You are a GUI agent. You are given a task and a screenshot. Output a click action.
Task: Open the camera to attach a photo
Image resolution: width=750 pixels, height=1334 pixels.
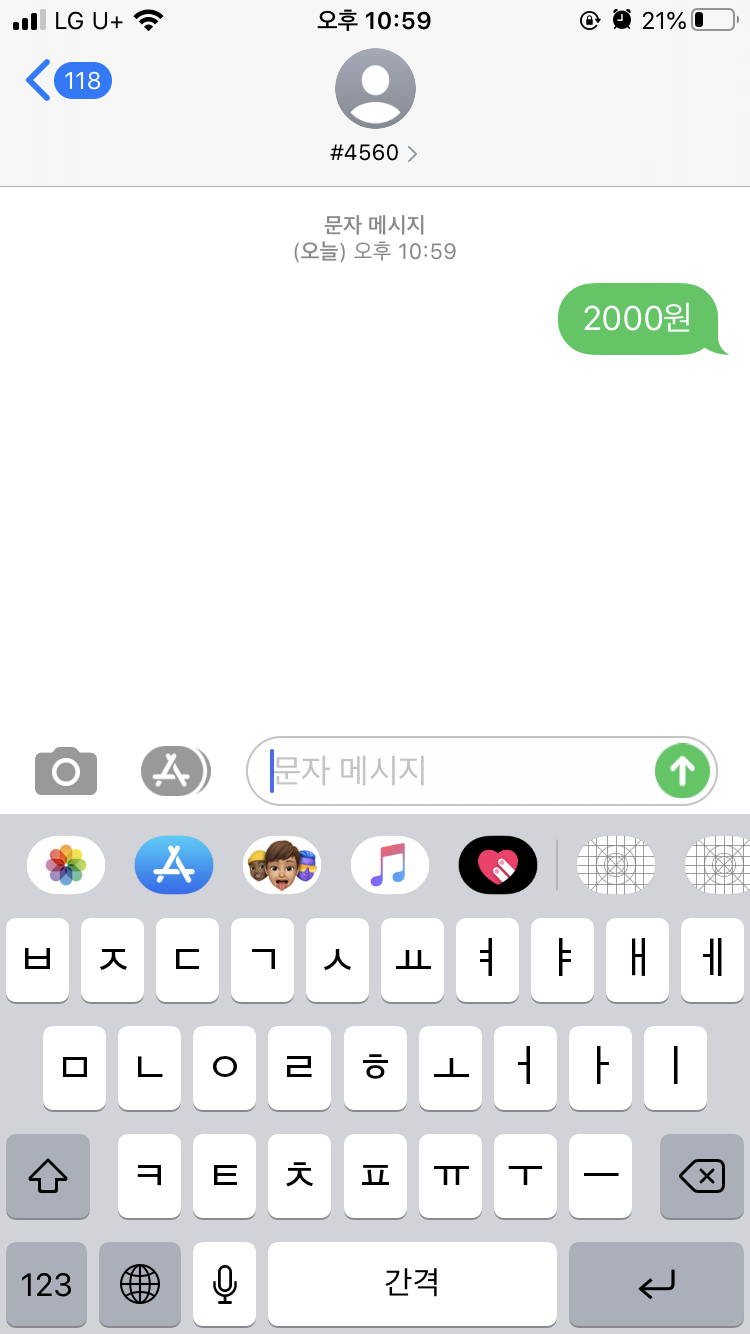point(66,771)
